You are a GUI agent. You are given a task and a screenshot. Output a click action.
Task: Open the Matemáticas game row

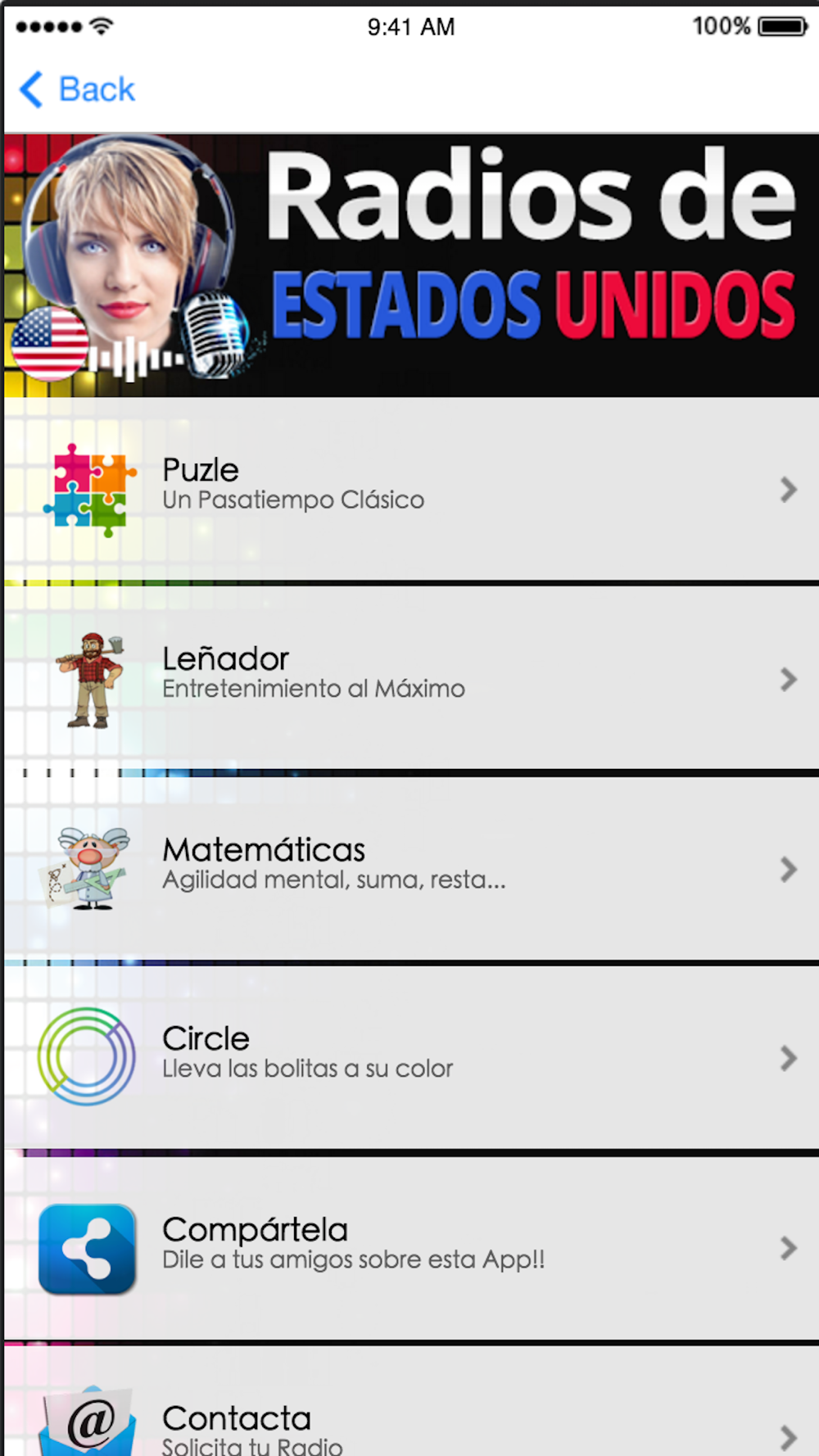[409, 868]
